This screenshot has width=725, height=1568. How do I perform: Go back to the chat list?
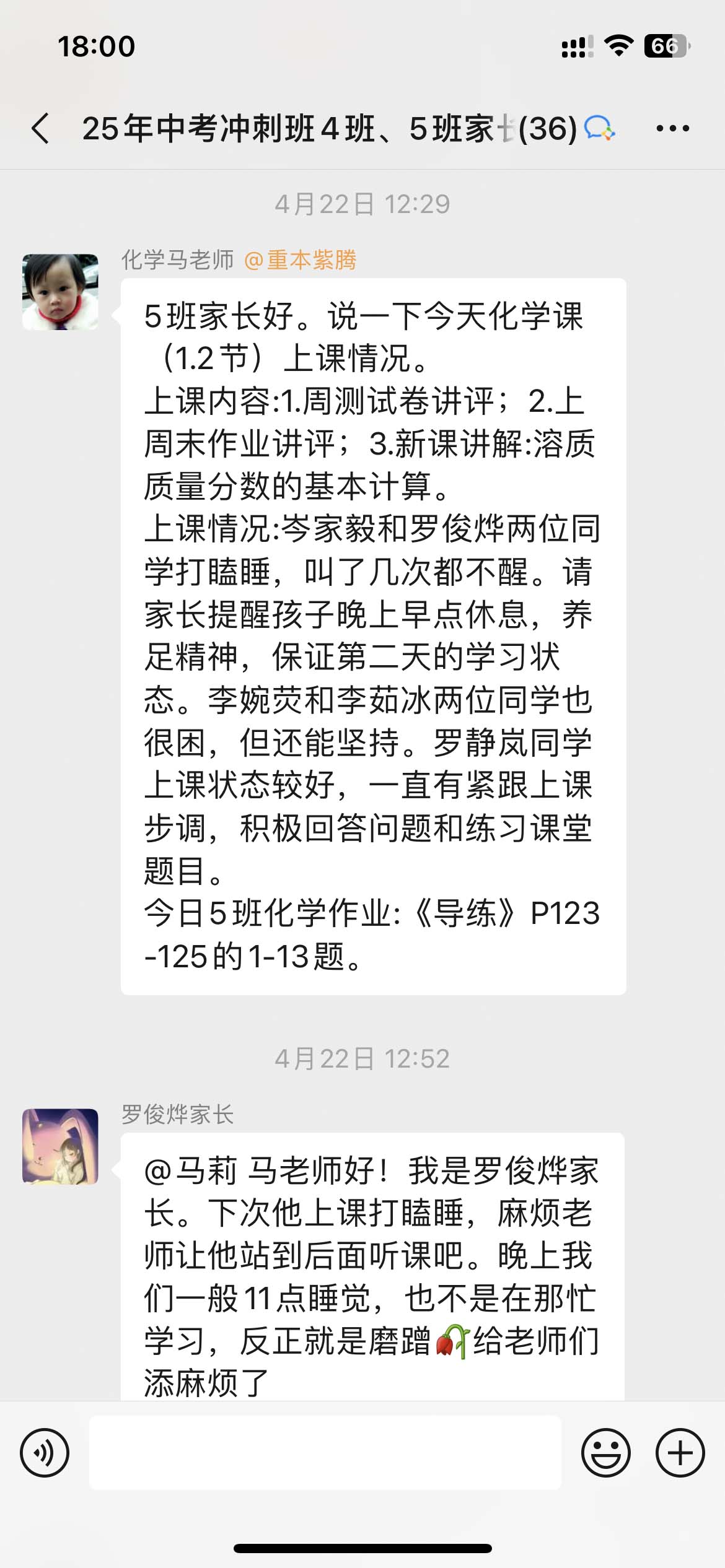coord(41,129)
